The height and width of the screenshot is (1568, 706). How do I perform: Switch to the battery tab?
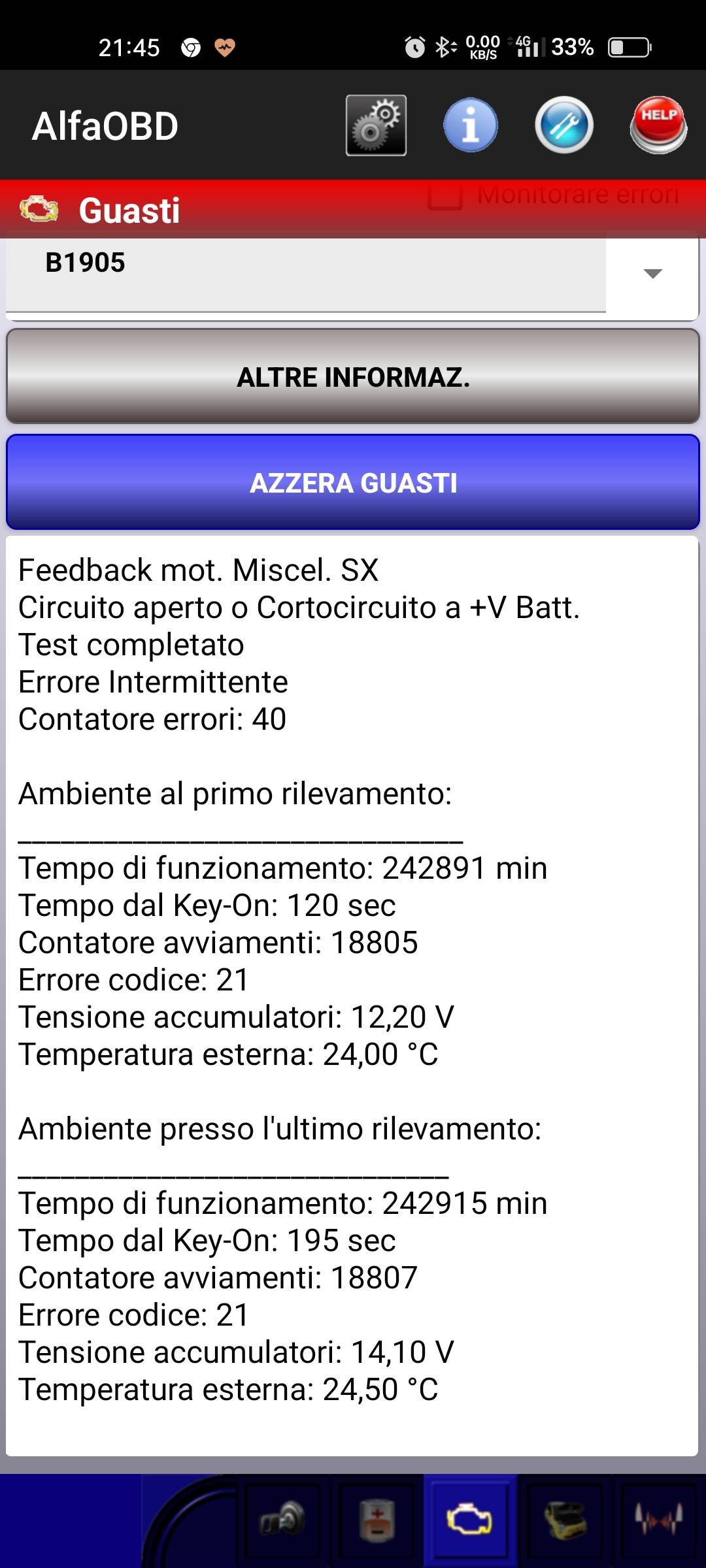(377, 1521)
